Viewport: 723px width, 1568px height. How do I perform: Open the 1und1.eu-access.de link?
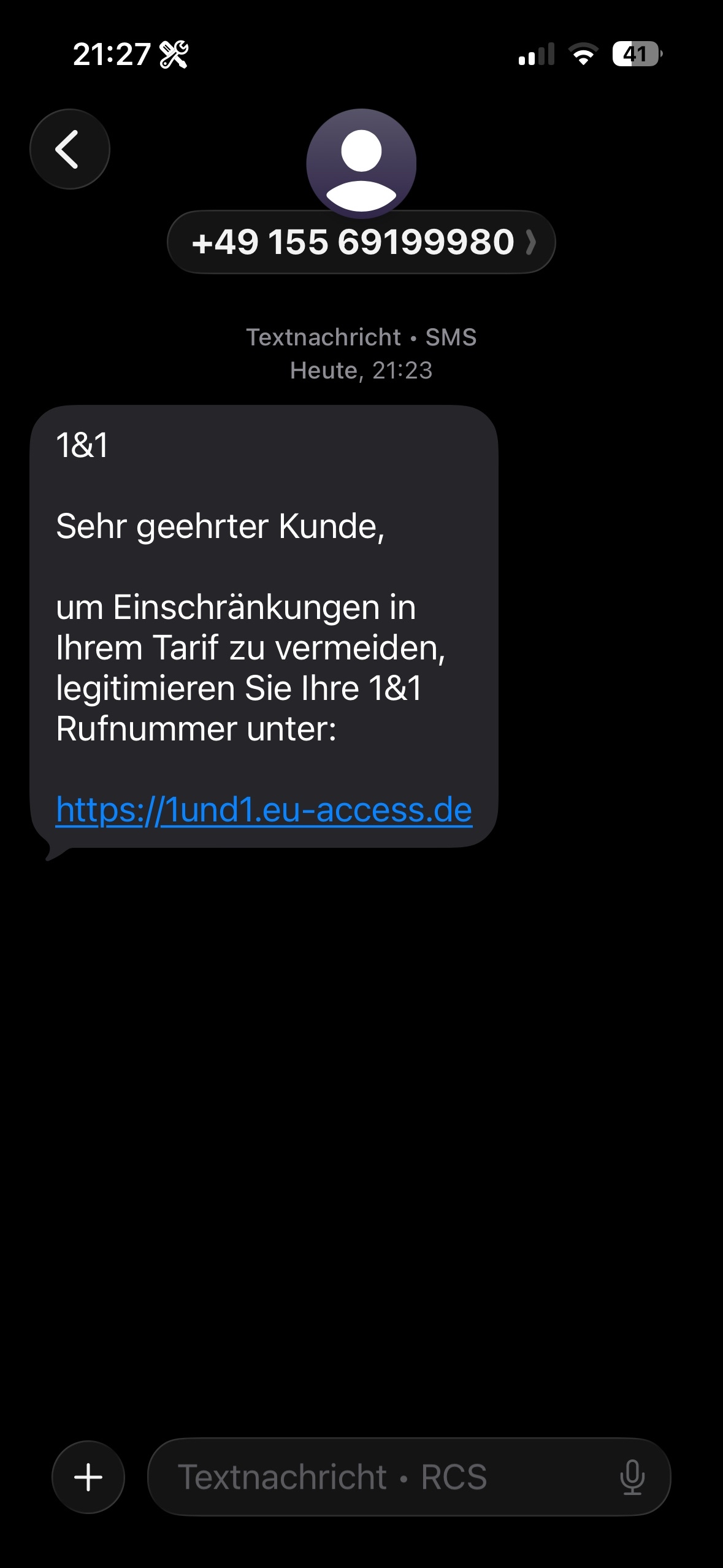(264, 810)
